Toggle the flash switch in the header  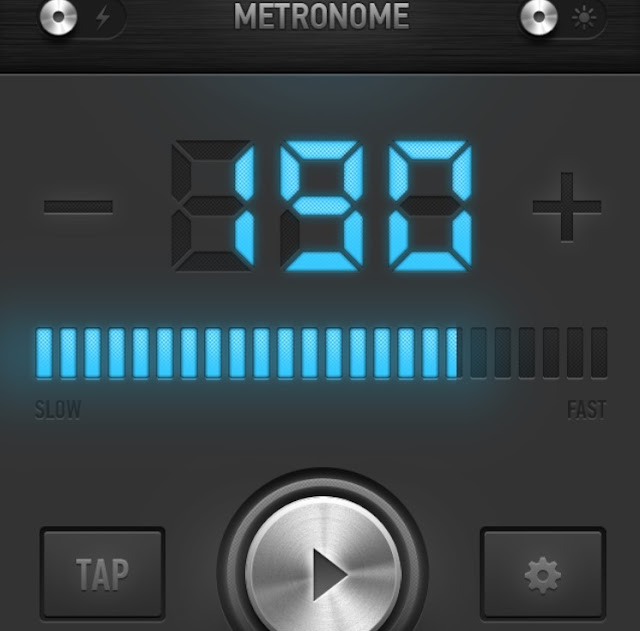tap(82, 18)
